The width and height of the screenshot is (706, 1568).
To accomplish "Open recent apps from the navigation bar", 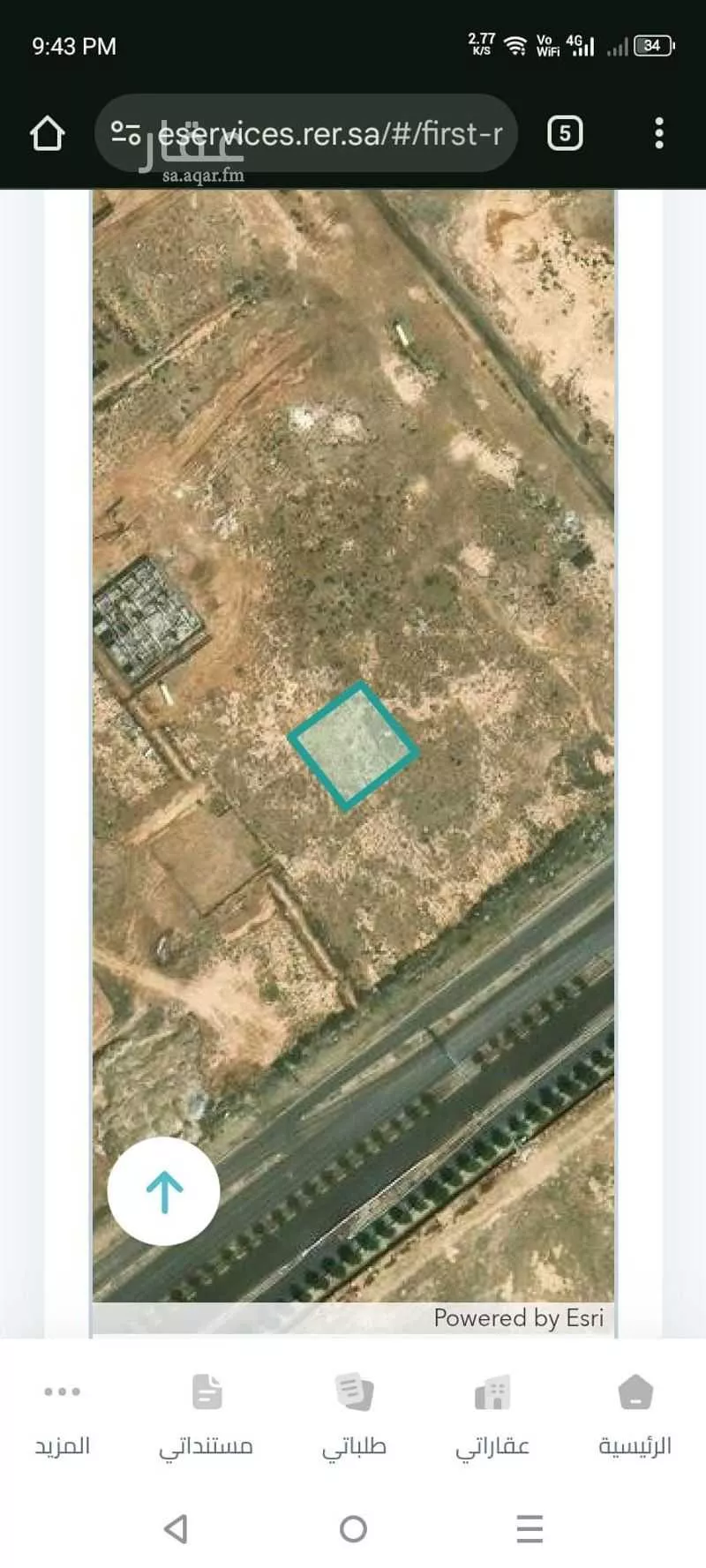I will click(x=529, y=1528).
